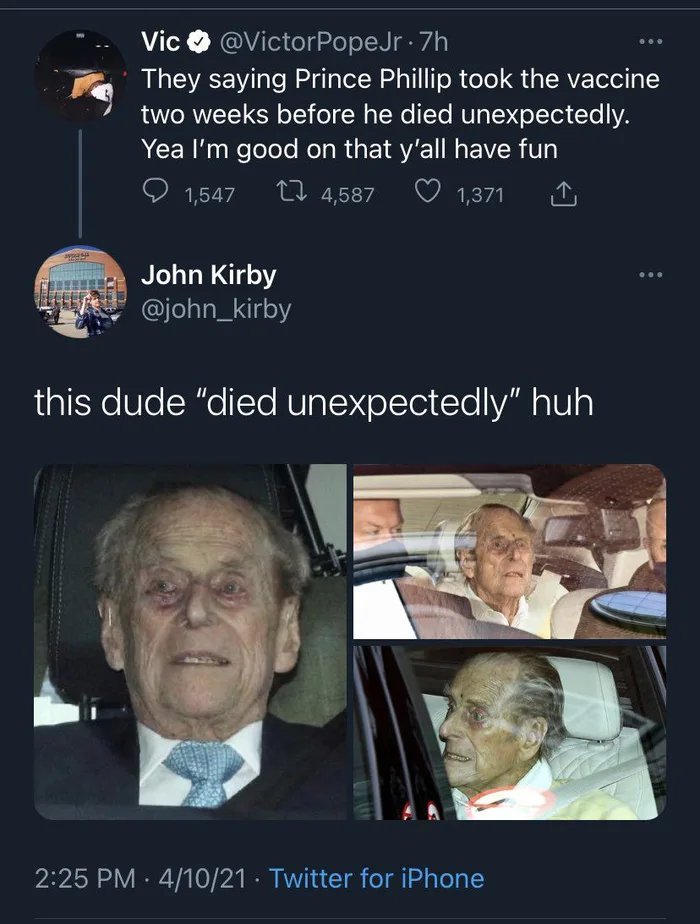Open the top right photo in the tweet
This screenshot has height=924, width=700.
pyautogui.click(x=510, y=551)
